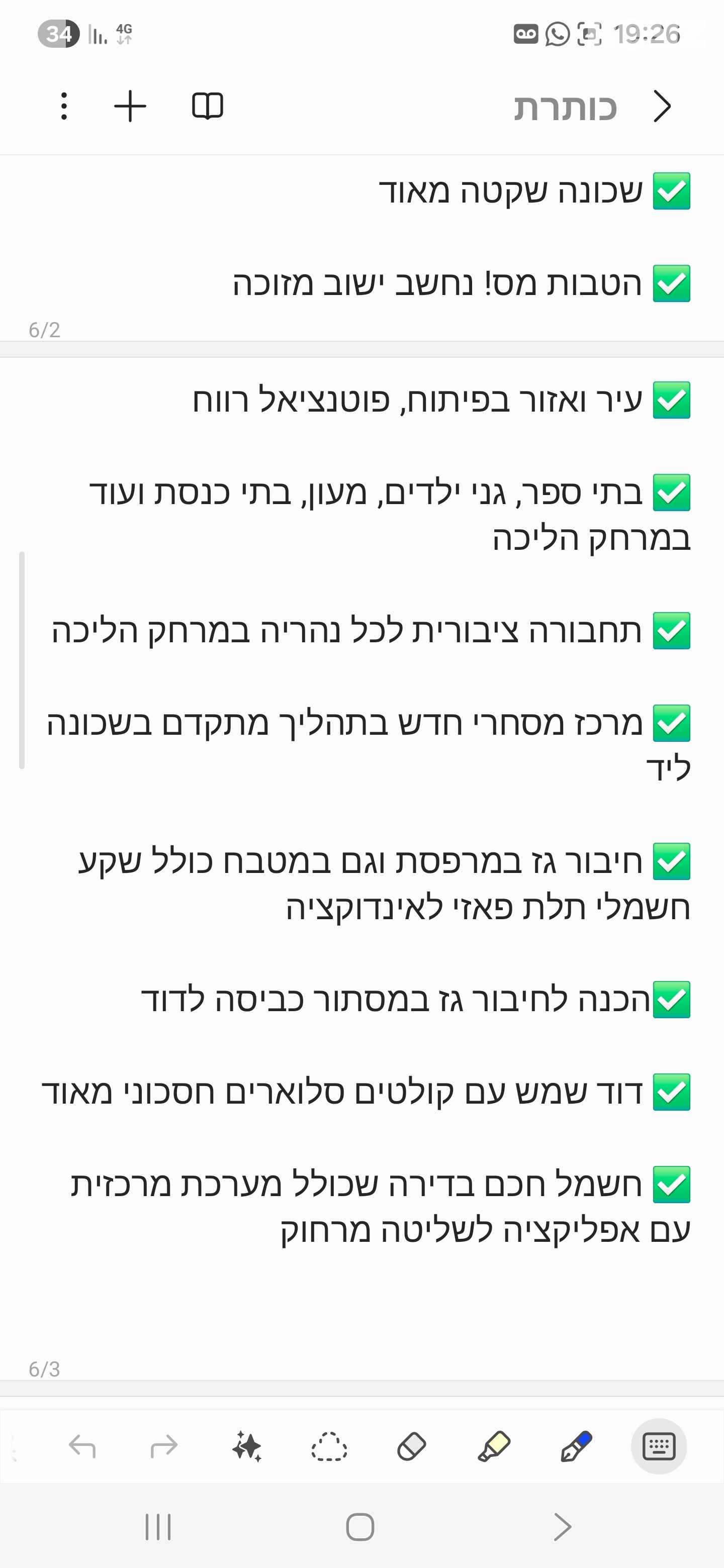Select the lasso selection tool
The width and height of the screenshot is (724, 1568).
tap(329, 1446)
